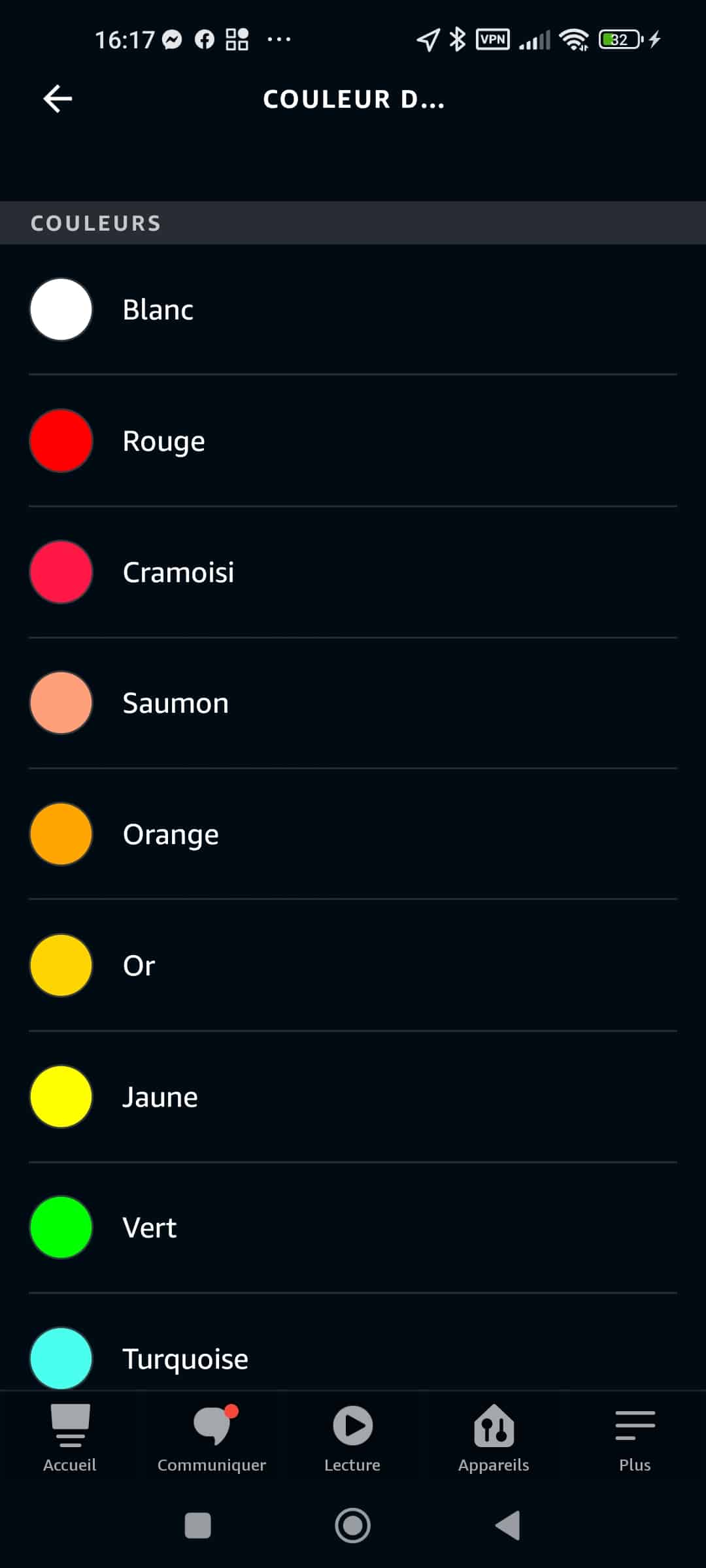Viewport: 706px width, 1568px height.
Task: Select the Blanc color
Action: coord(353,310)
